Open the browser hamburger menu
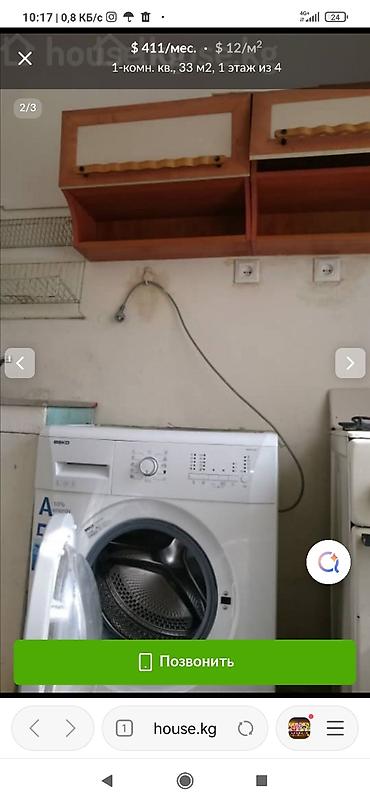The image size is (370, 803). click(x=335, y=728)
